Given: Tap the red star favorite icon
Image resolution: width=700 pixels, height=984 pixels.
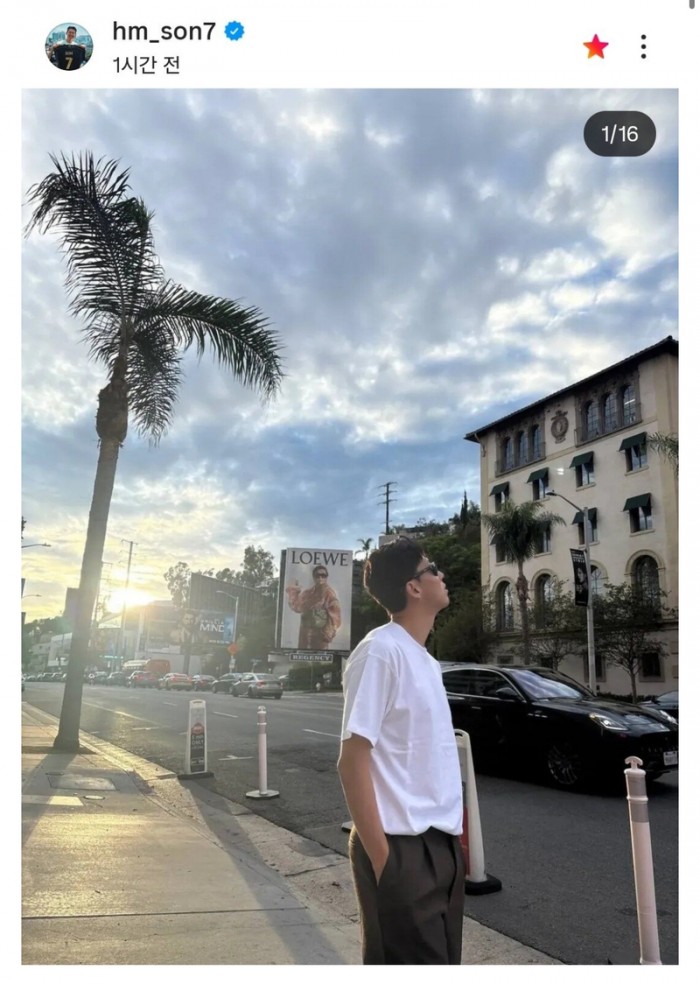Looking at the screenshot, I should [596, 46].
